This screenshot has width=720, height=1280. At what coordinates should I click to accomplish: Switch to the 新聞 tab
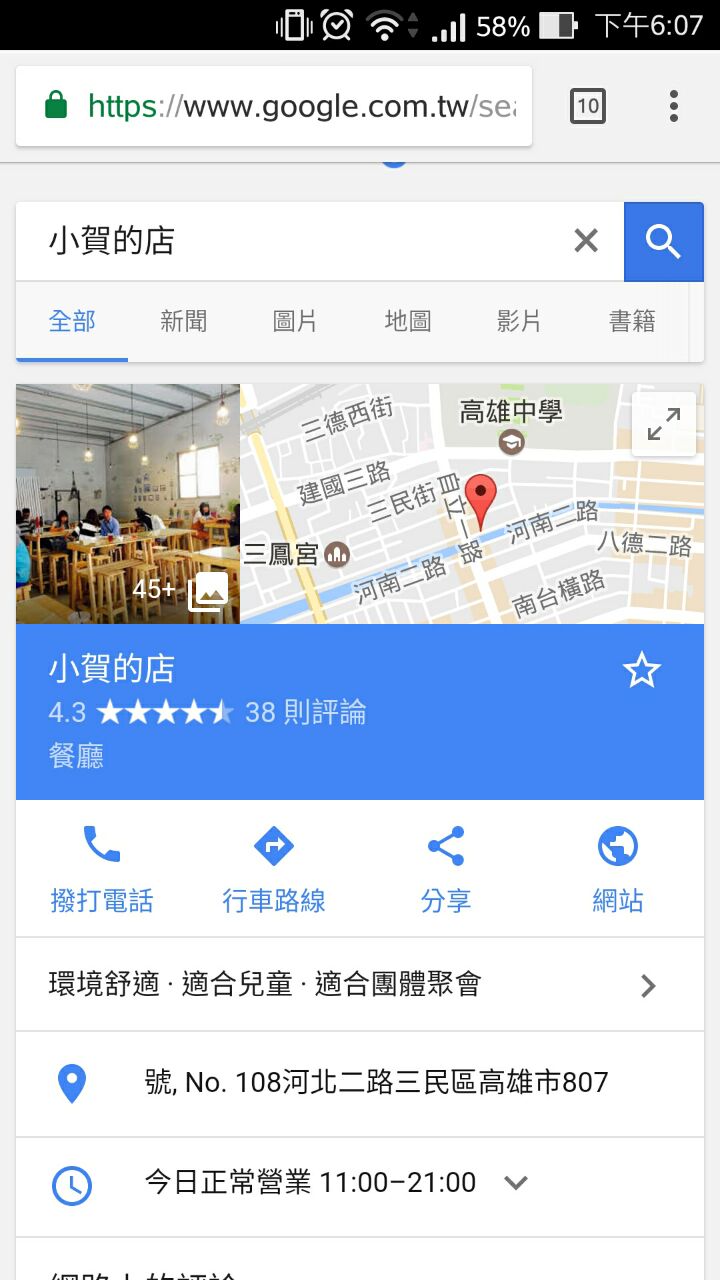[x=184, y=321]
